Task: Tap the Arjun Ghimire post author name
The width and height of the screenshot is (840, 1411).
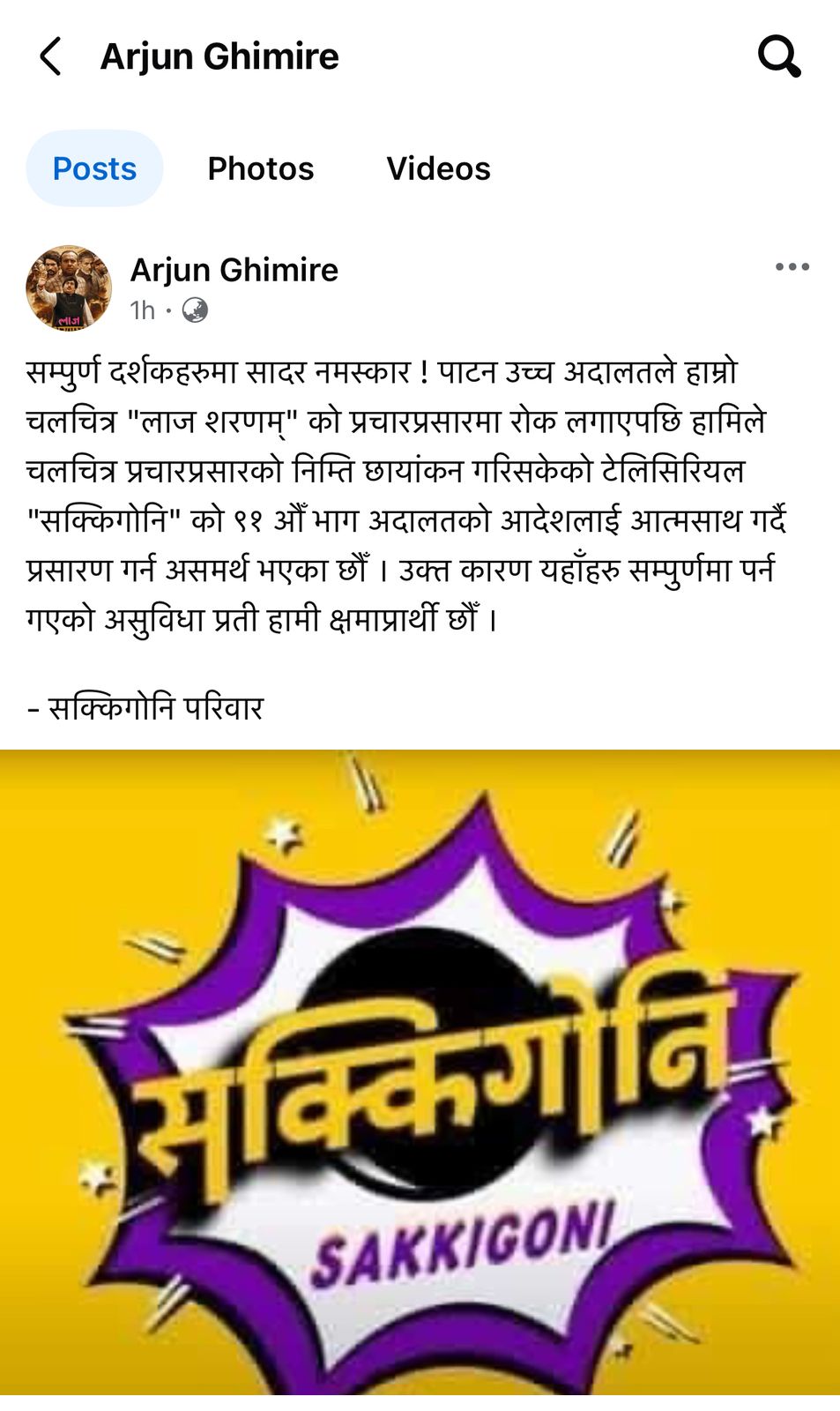Action: [234, 270]
